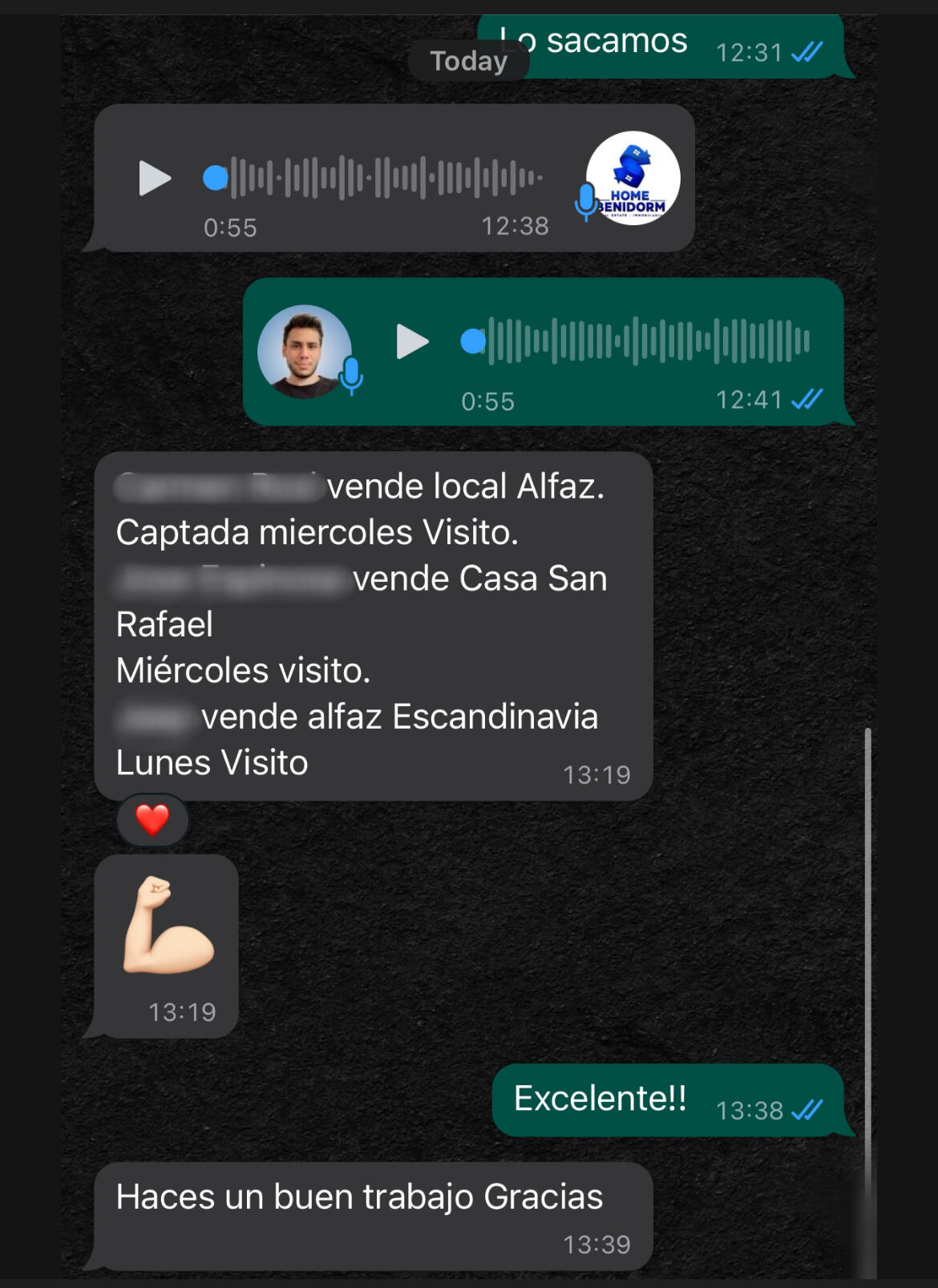
Task: Play the sent voice message from 12:41
Action: [412, 341]
